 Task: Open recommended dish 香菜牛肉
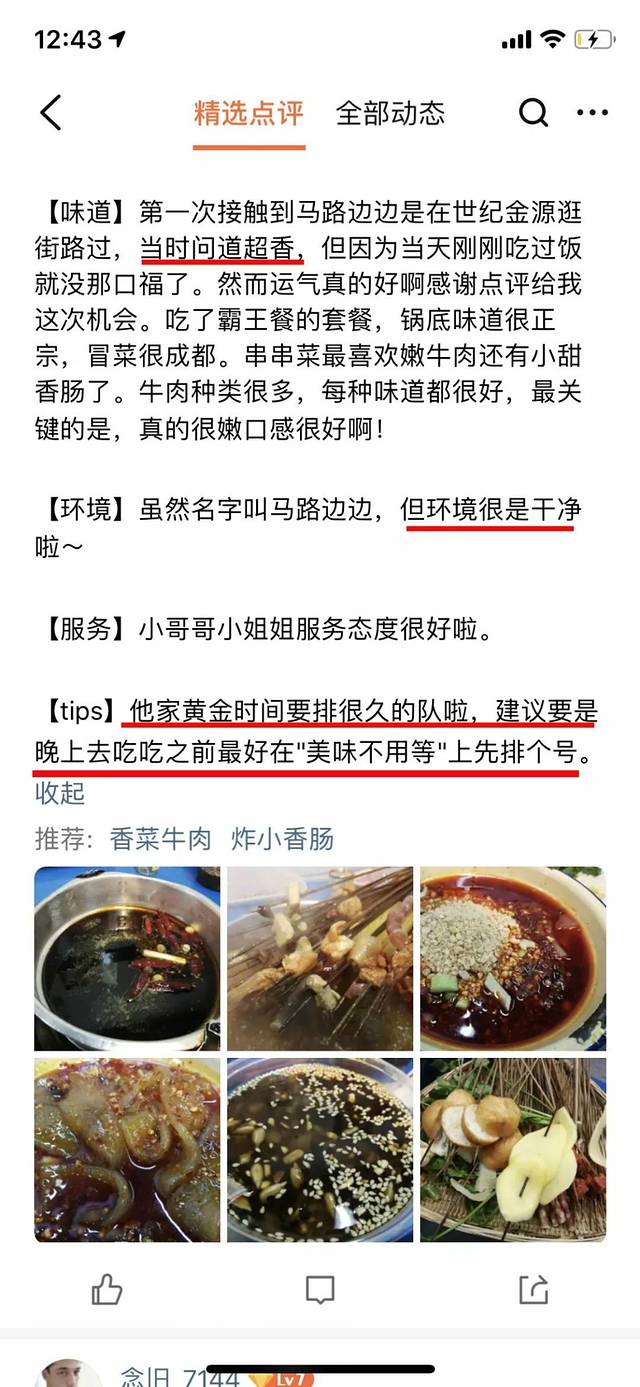pyautogui.click(x=160, y=838)
